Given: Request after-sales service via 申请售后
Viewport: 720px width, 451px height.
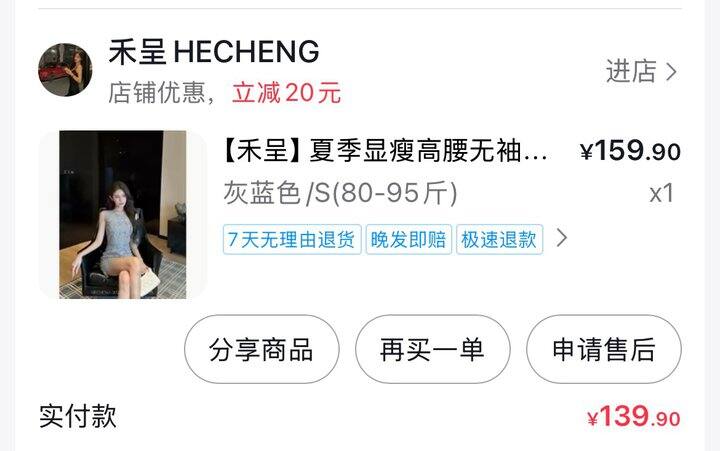Looking at the screenshot, I should point(603,349).
